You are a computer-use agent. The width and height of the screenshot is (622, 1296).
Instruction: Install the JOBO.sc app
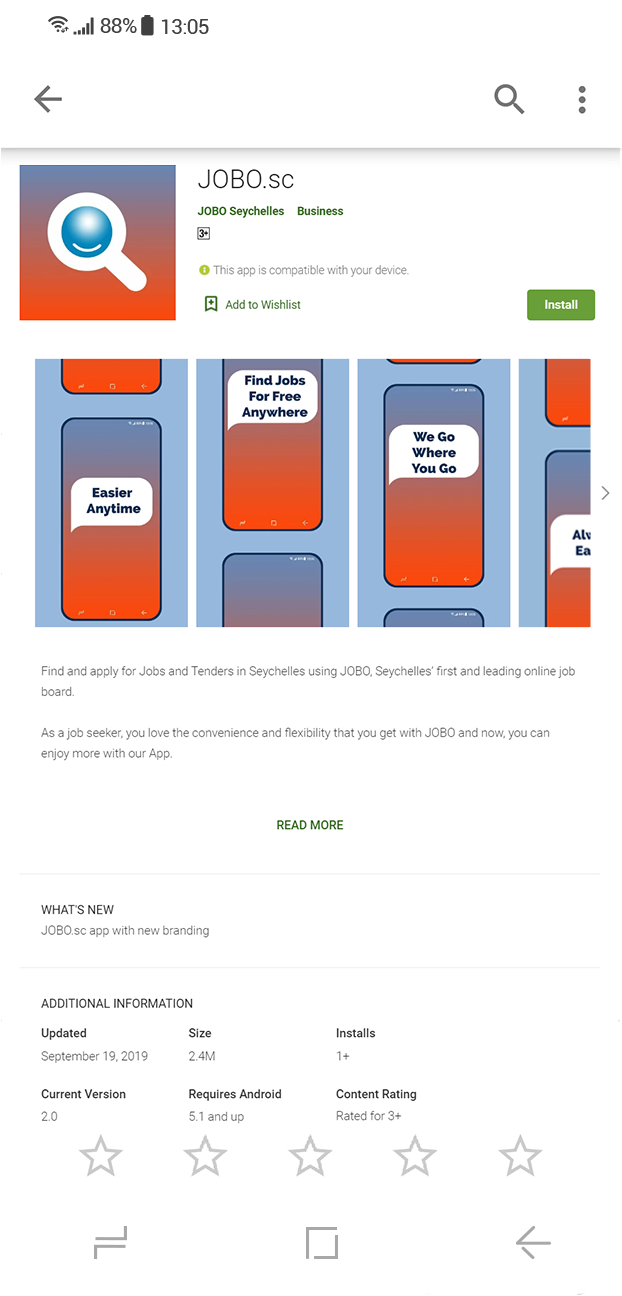click(x=560, y=304)
